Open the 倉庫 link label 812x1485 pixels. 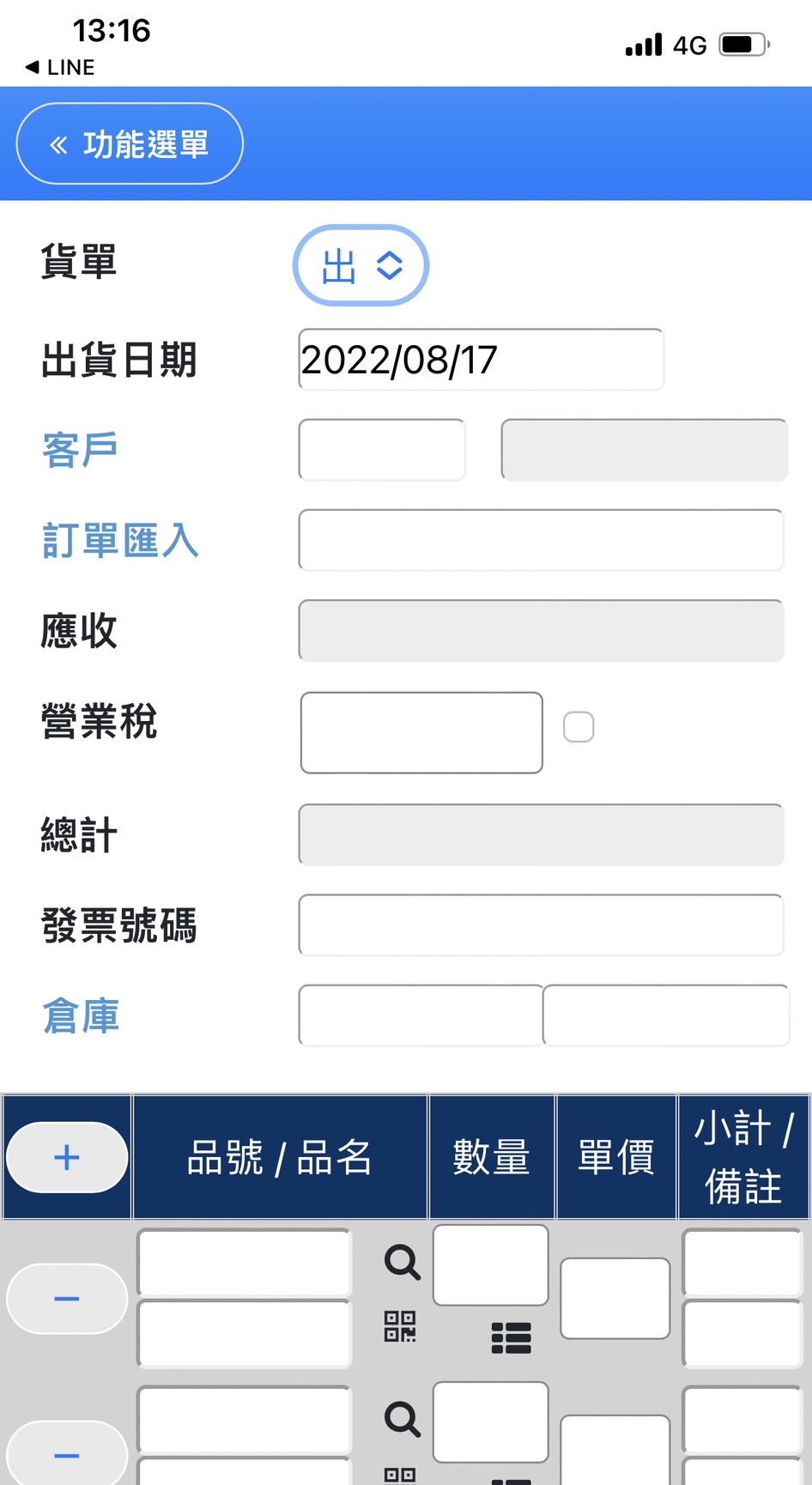(81, 1015)
